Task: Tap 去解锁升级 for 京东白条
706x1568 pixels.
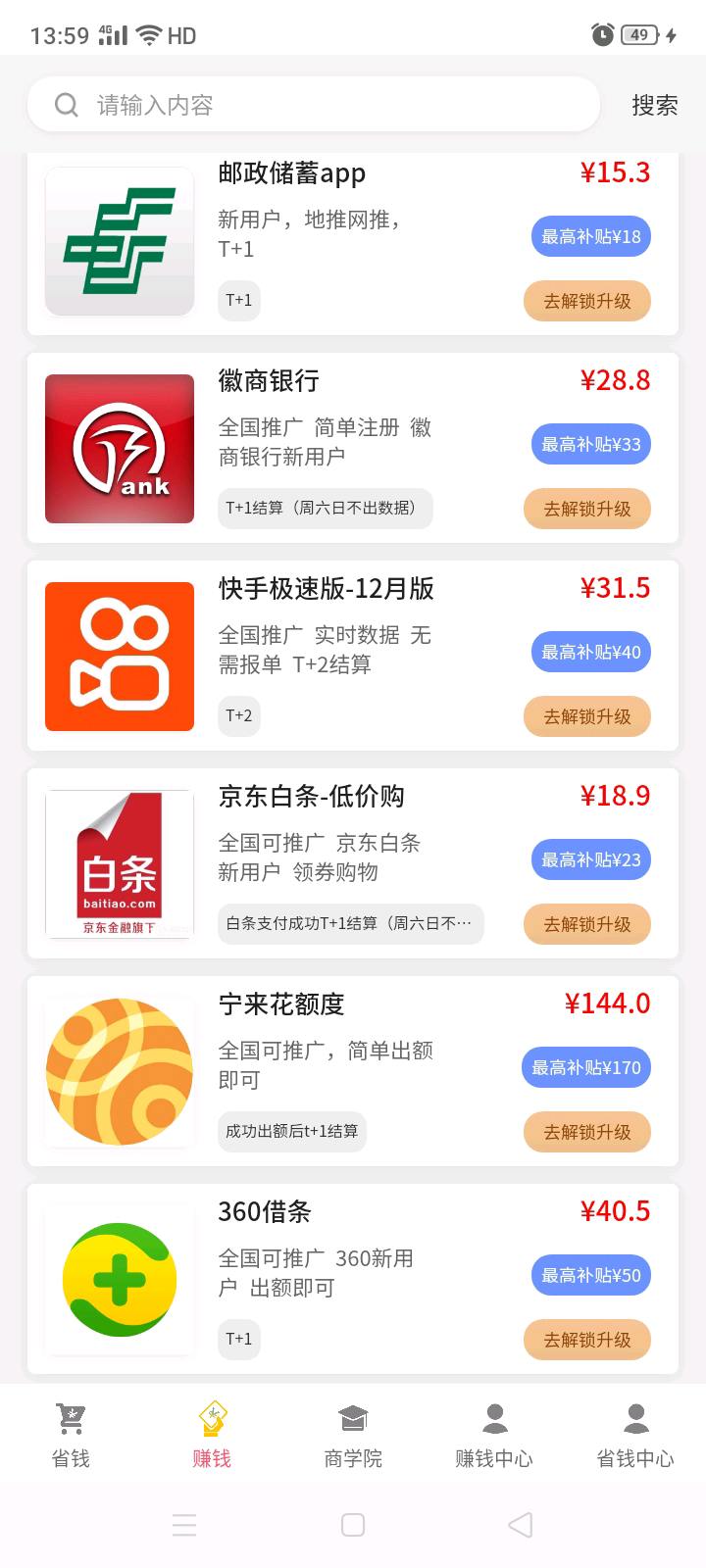Action: click(x=587, y=924)
